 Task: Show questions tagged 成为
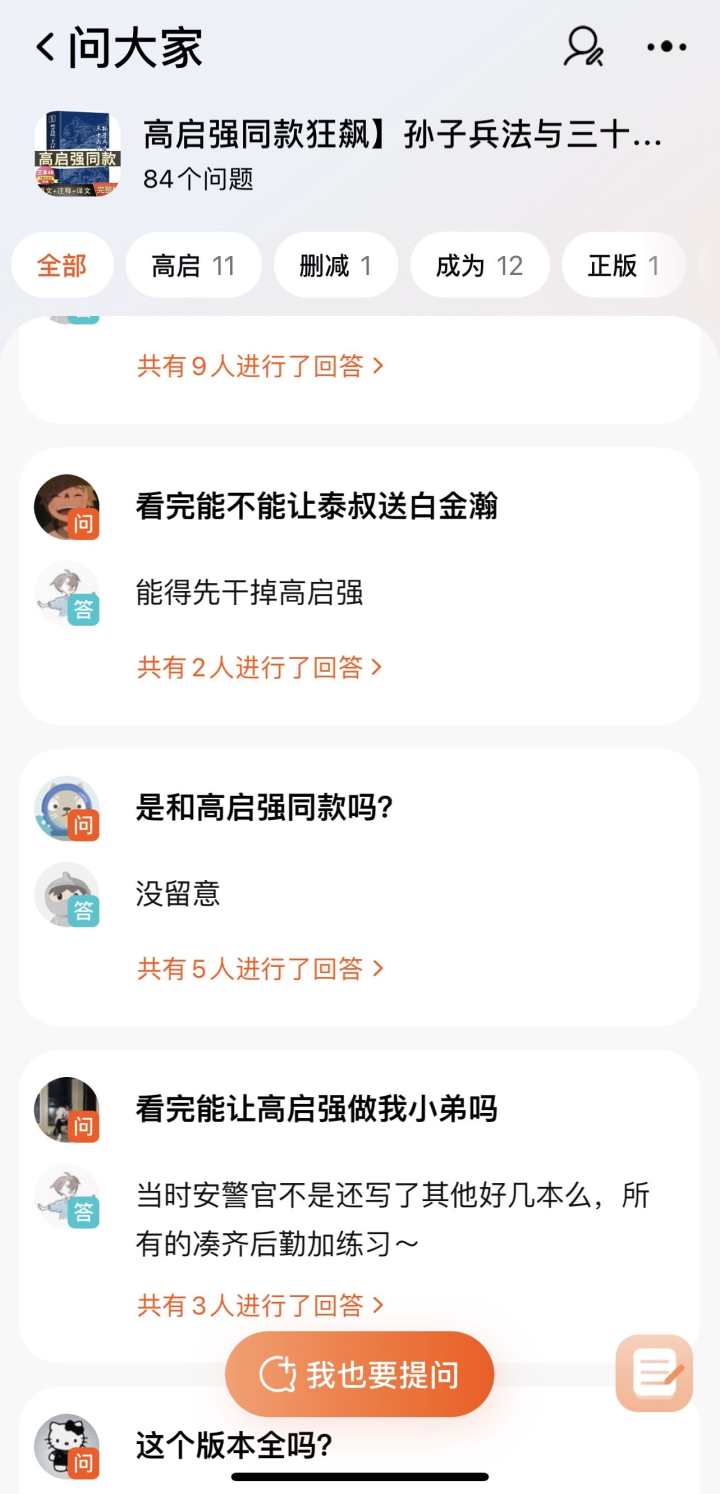(x=479, y=265)
